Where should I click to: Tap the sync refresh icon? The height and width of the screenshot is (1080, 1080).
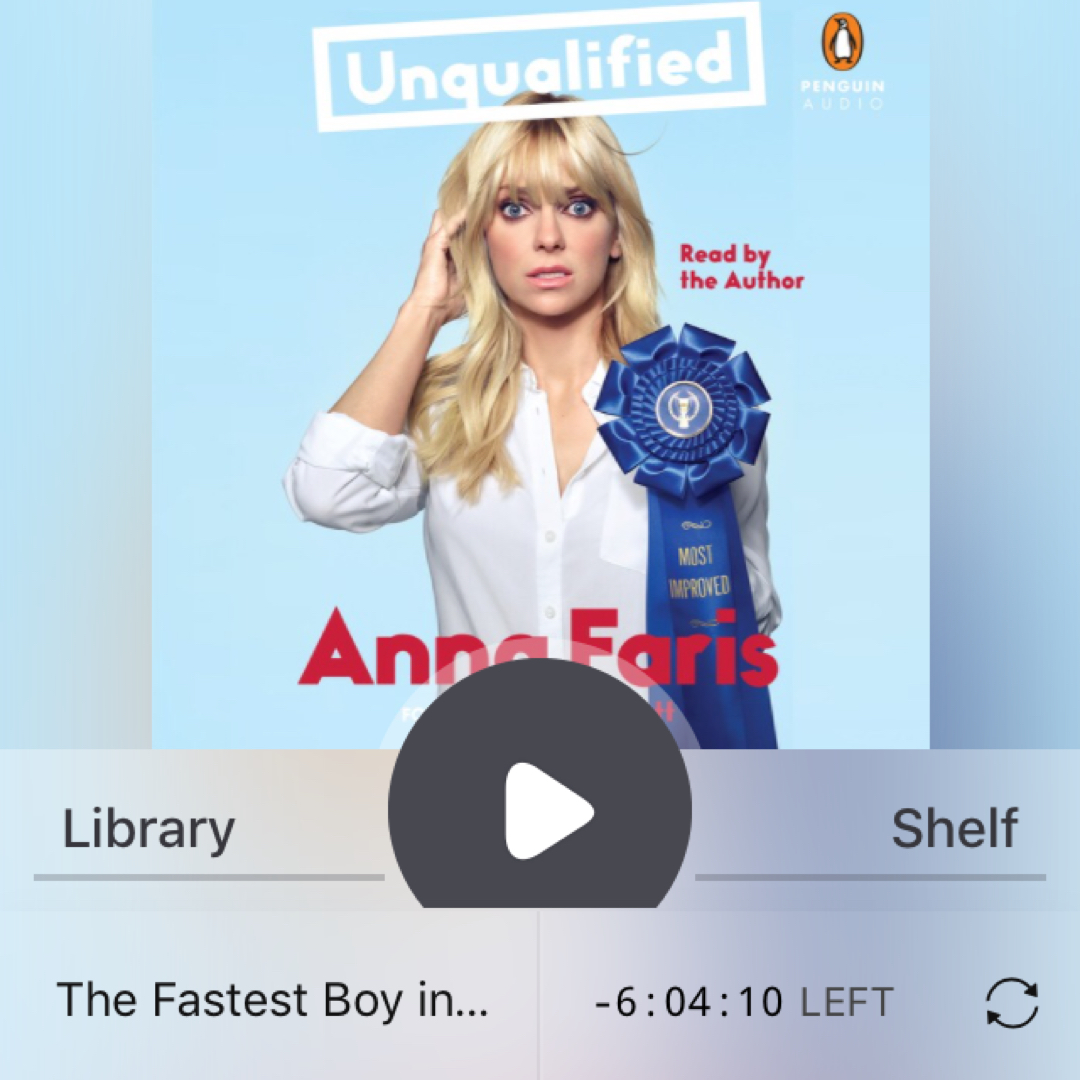pos(1011,1002)
